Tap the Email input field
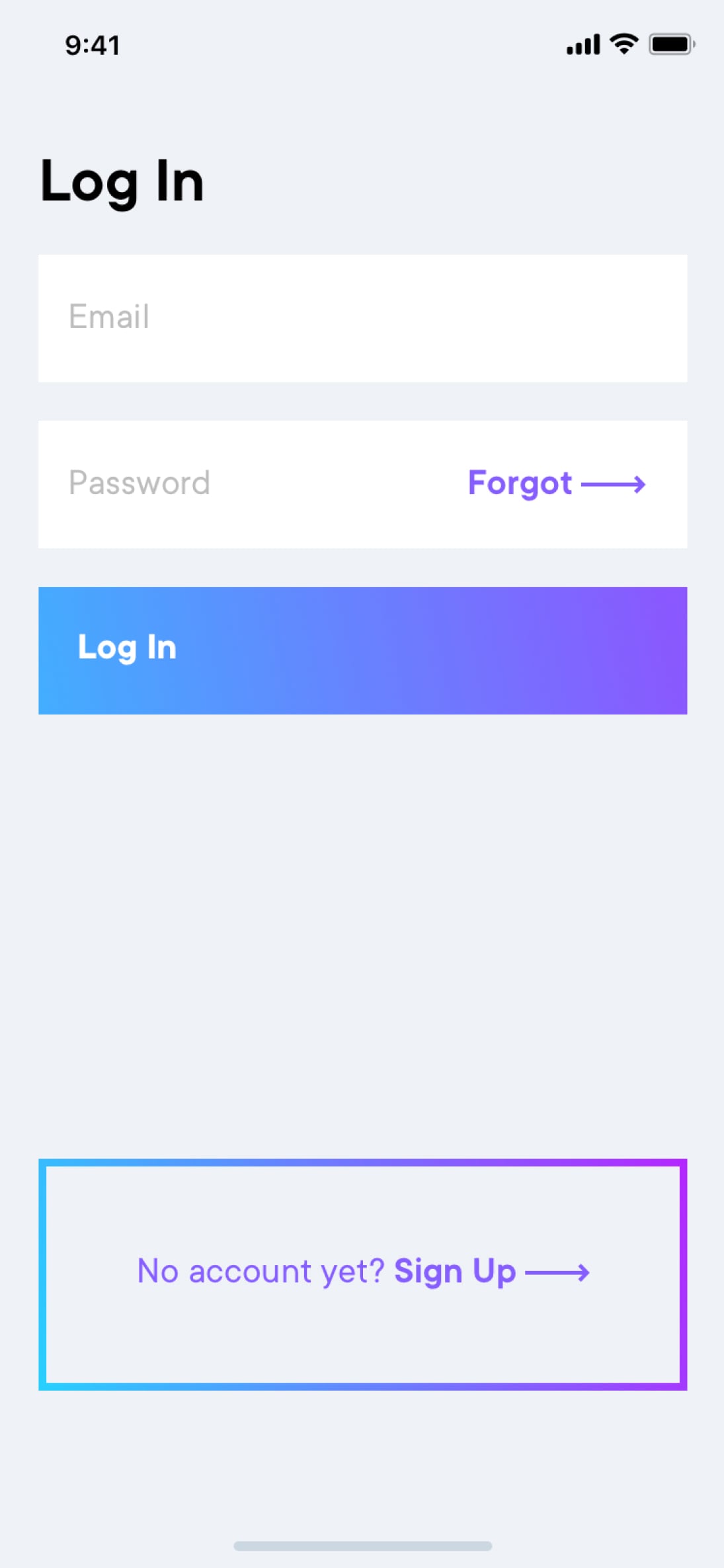724x1568 pixels. [362, 318]
